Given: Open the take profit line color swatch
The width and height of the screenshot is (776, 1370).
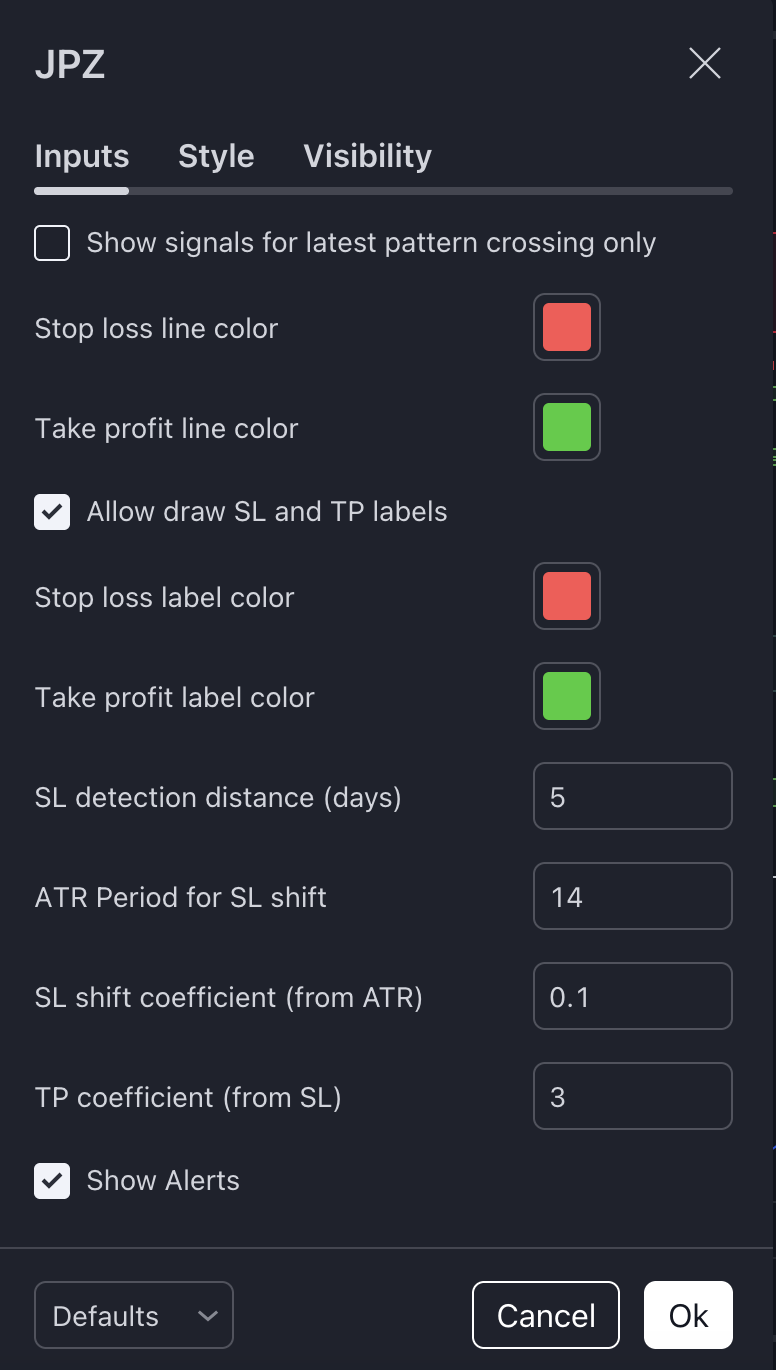Looking at the screenshot, I should click(567, 427).
